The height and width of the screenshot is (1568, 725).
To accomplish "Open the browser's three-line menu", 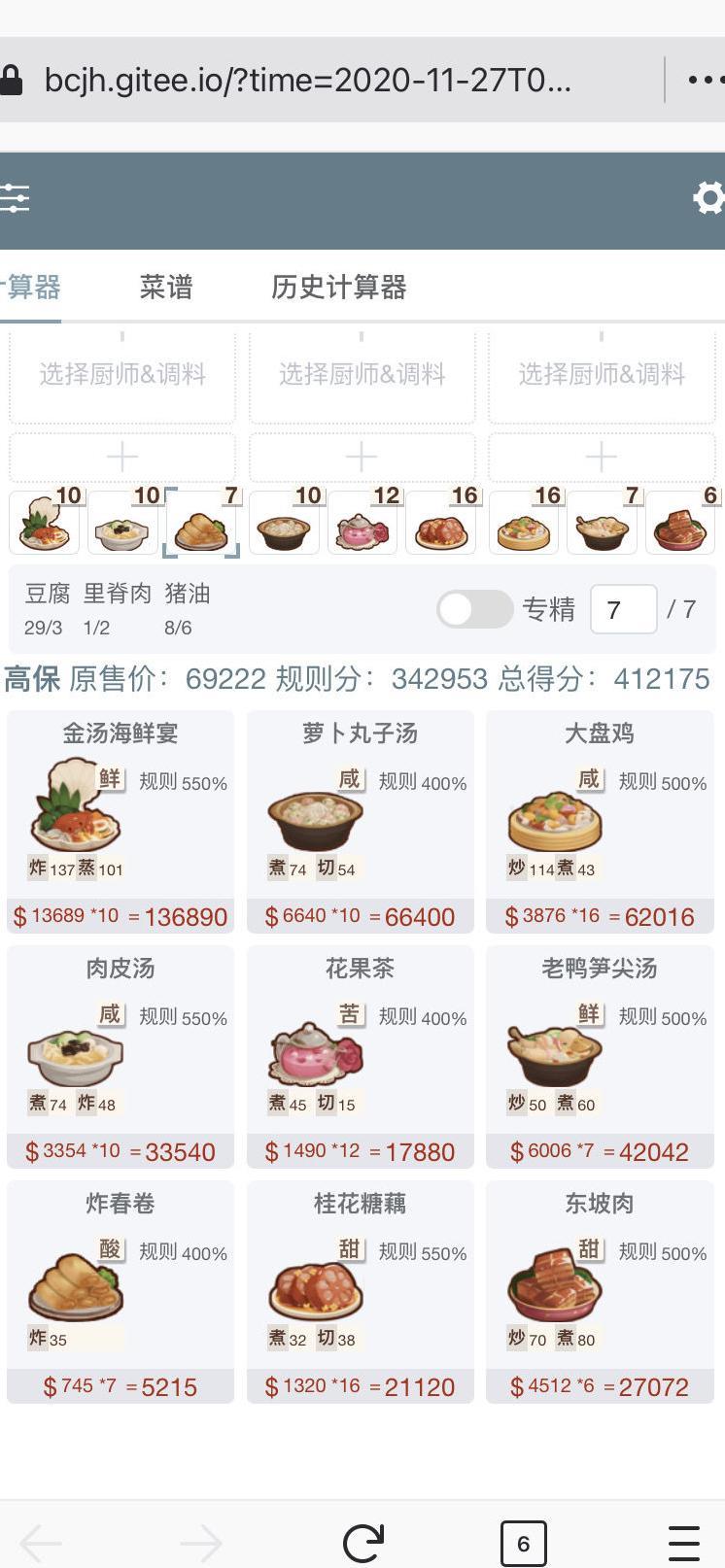I will pos(684,1543).
